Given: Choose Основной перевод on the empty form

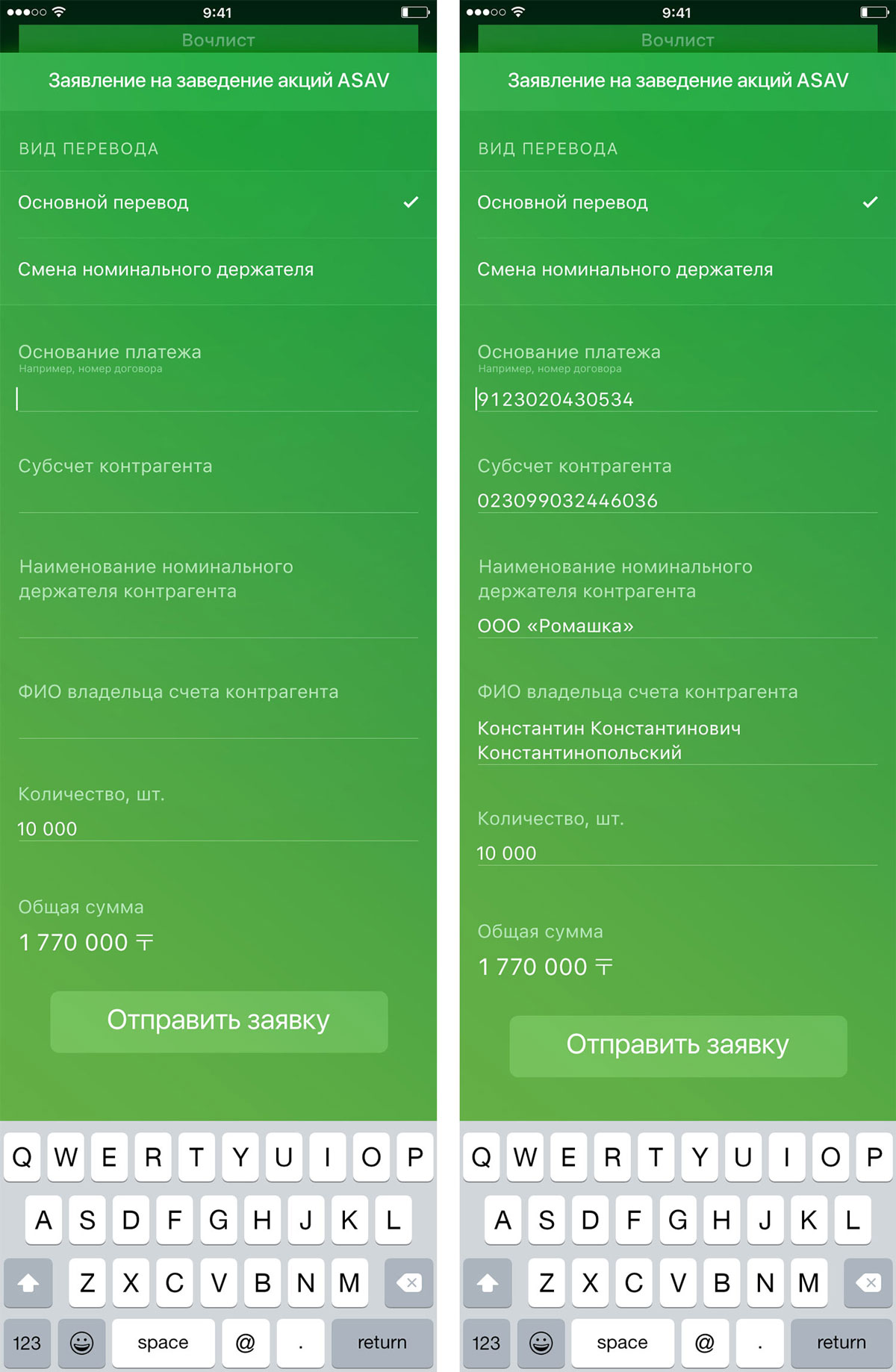Looking at the screenshot, I should (218, 203).
